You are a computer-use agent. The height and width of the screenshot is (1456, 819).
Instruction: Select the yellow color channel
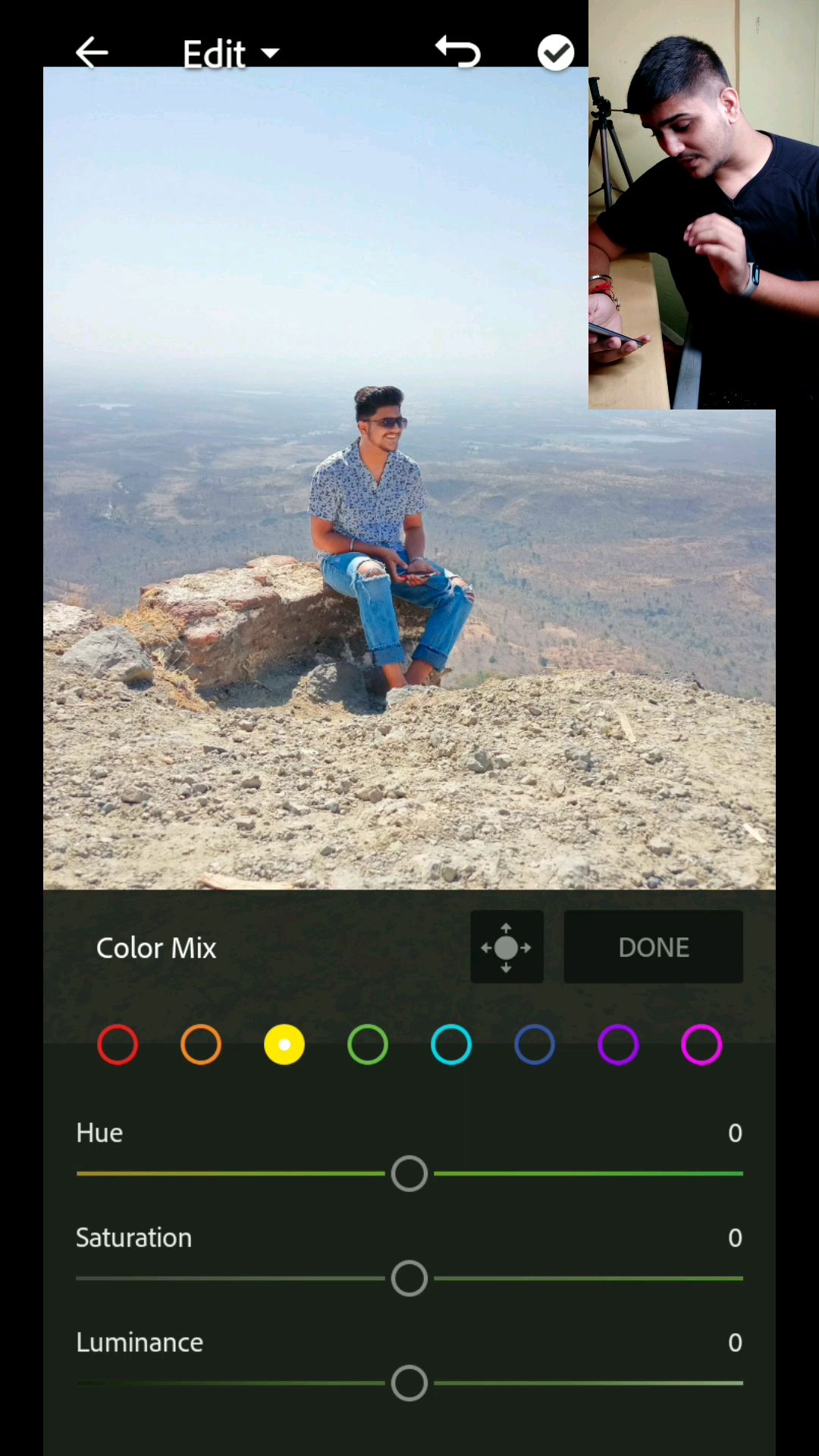pos(284,1045)
